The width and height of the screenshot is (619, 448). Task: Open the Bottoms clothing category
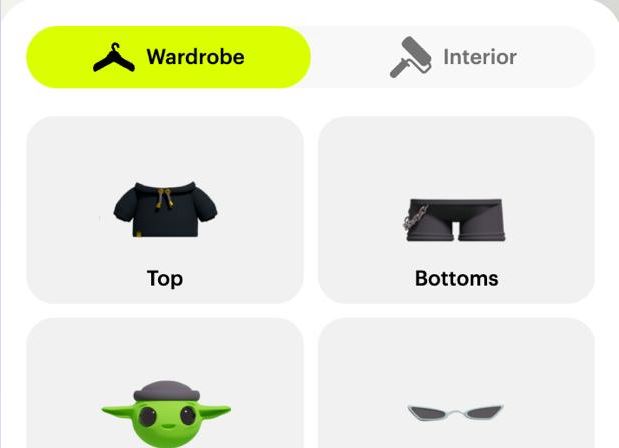point(456,210)
